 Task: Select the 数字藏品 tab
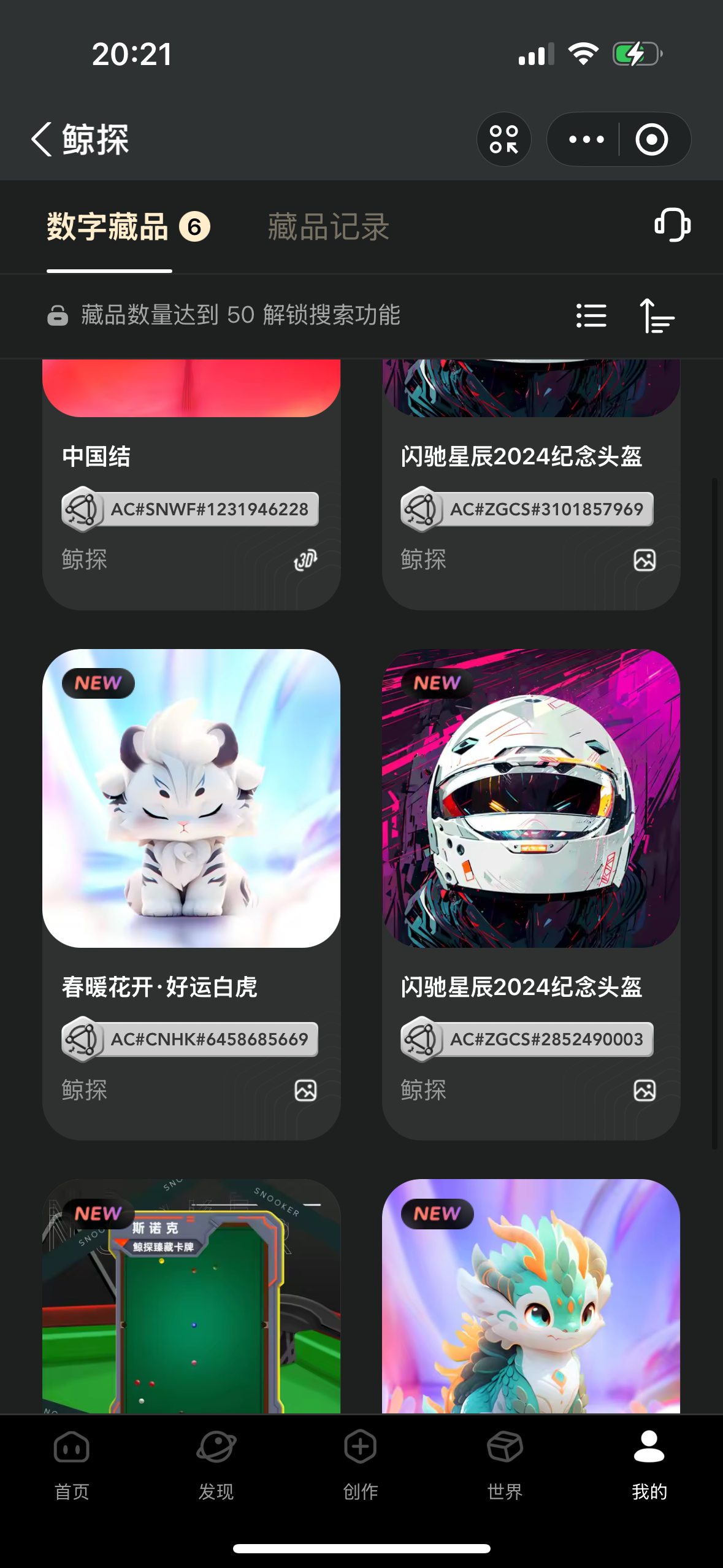[109, 227]
